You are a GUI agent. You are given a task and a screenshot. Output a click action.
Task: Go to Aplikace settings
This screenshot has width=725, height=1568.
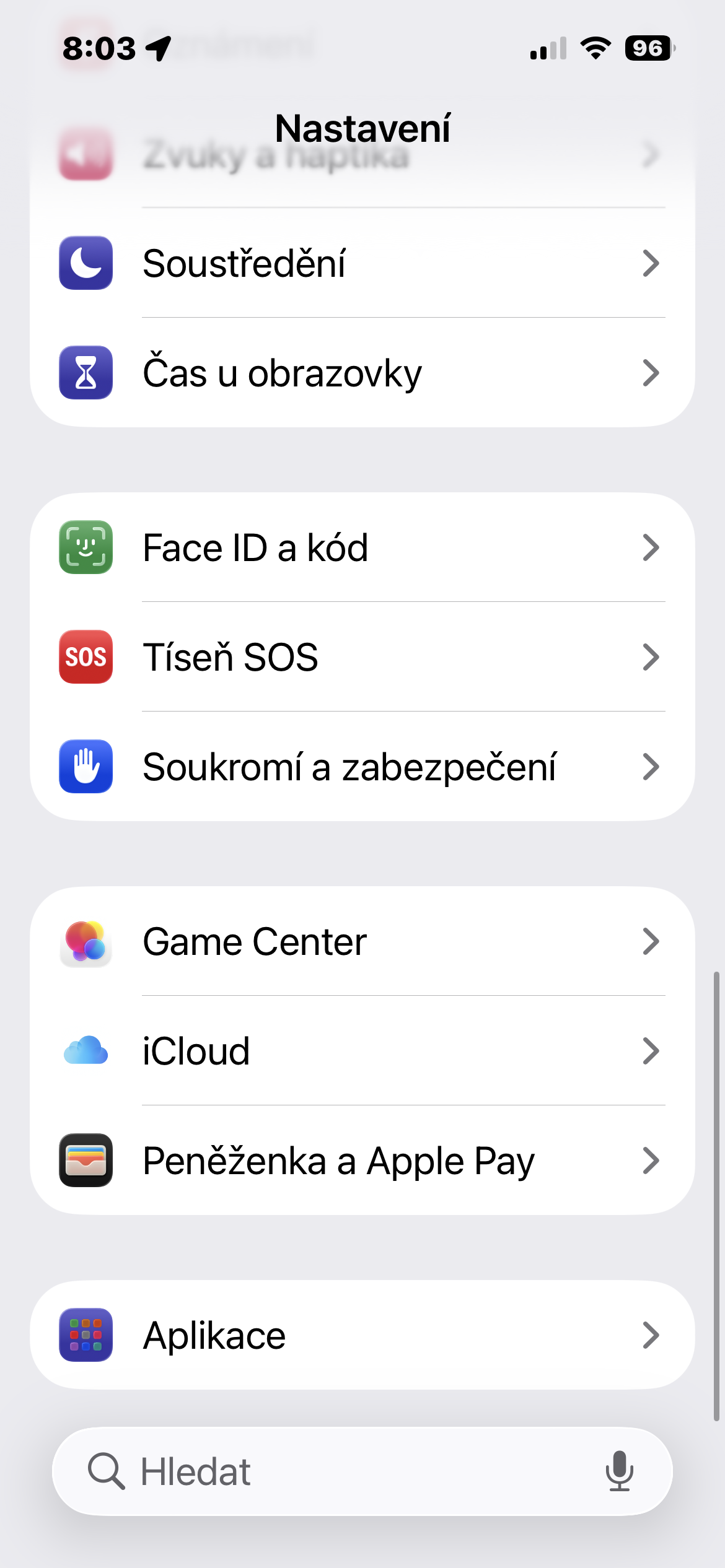362,1335
